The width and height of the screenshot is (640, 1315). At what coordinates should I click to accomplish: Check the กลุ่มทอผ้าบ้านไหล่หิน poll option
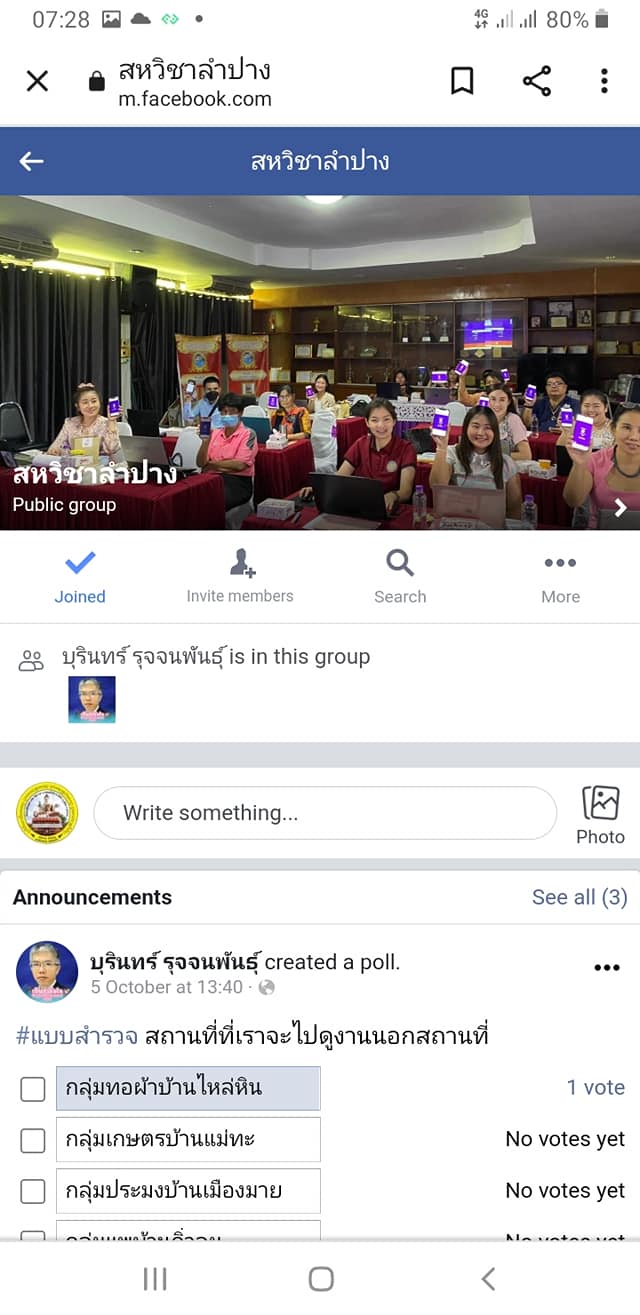tap(33, 1088)
